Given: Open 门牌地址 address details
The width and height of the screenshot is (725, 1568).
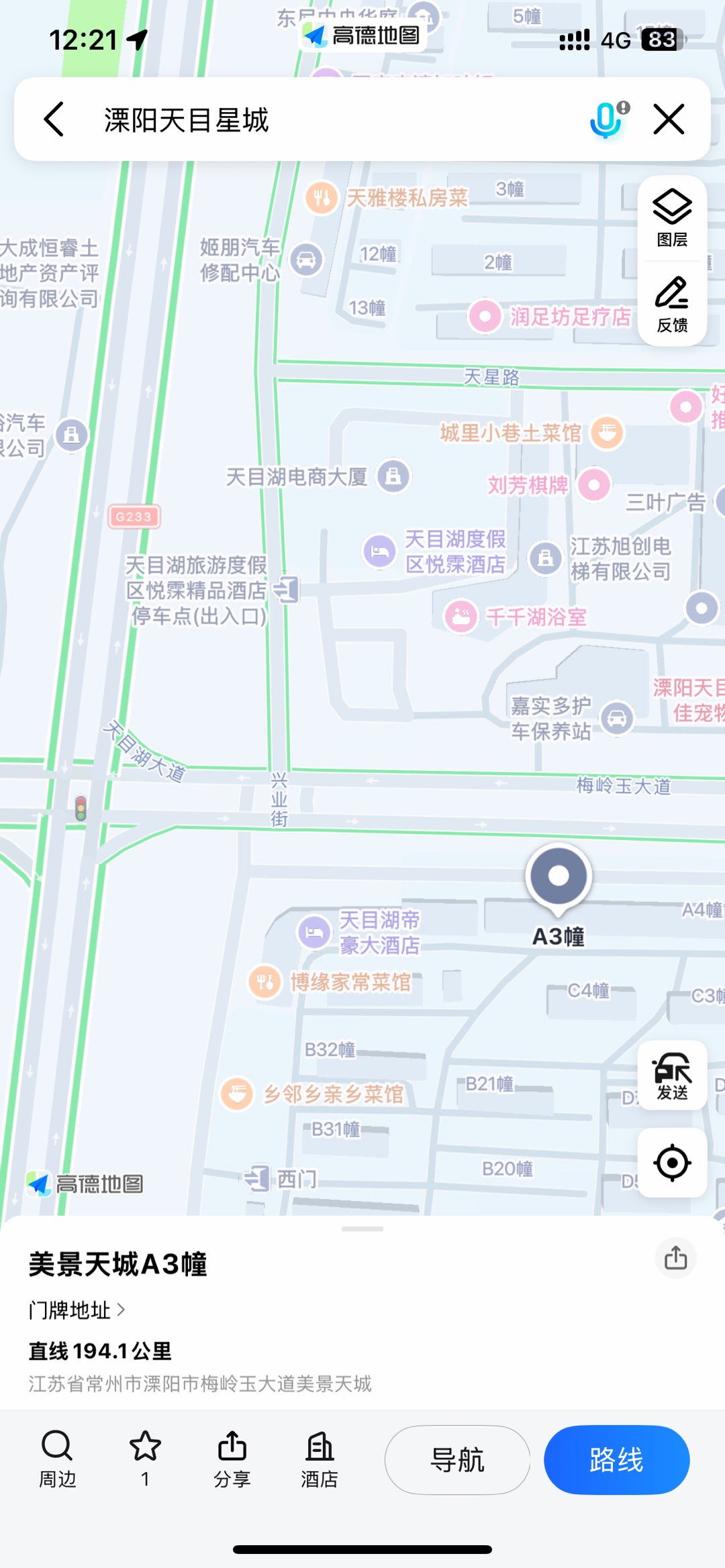Looking at the screenshot, I should pos(77,1309).
